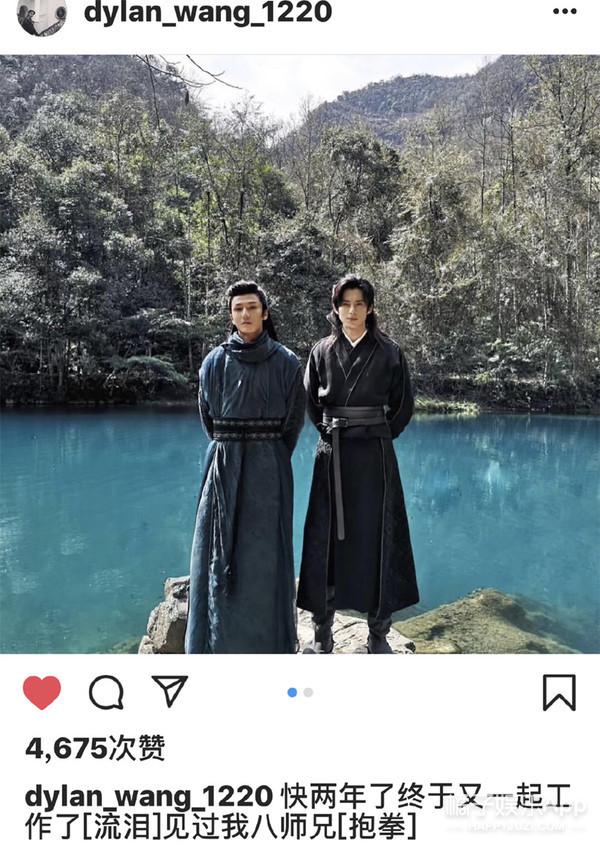This screenshot has height=847, width=600.
Task: Open the post's three-dot overflow menu
Action: (564, 13)
